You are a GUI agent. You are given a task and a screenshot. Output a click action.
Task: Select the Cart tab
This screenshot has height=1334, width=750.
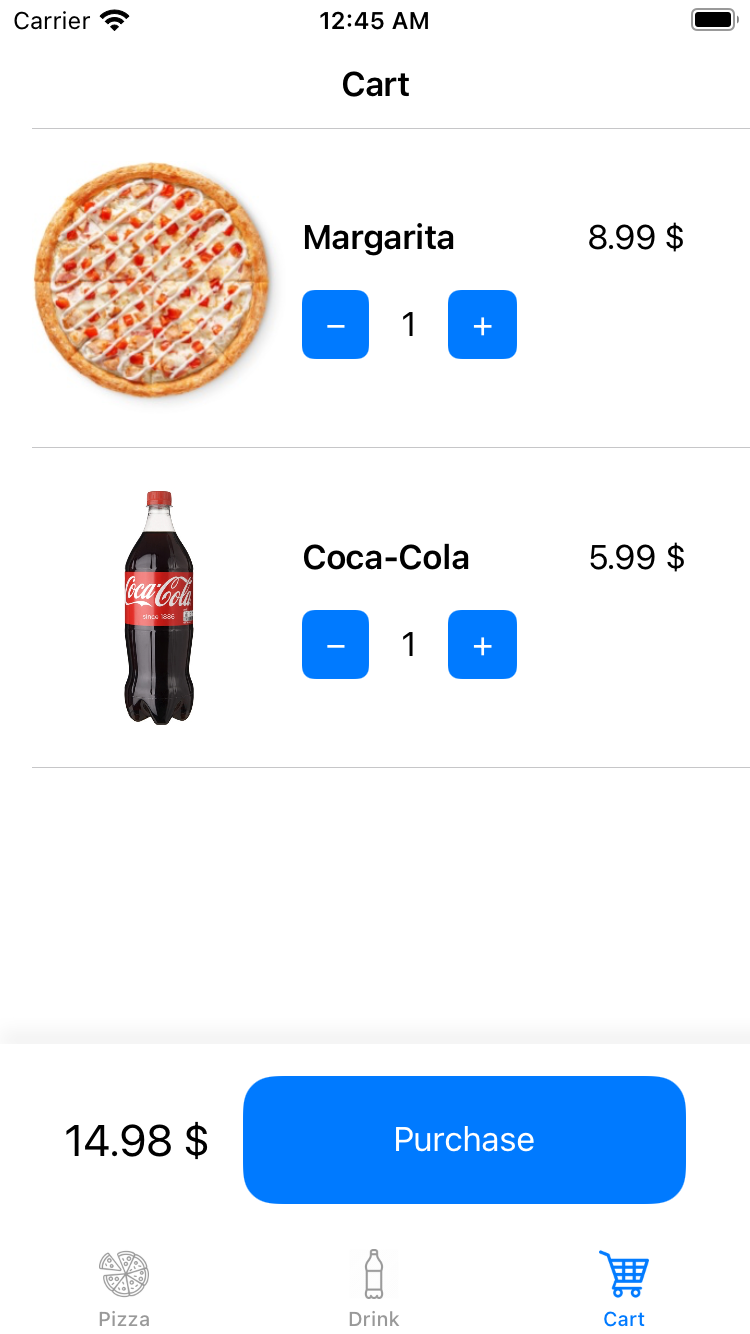tap(624, 1288)
